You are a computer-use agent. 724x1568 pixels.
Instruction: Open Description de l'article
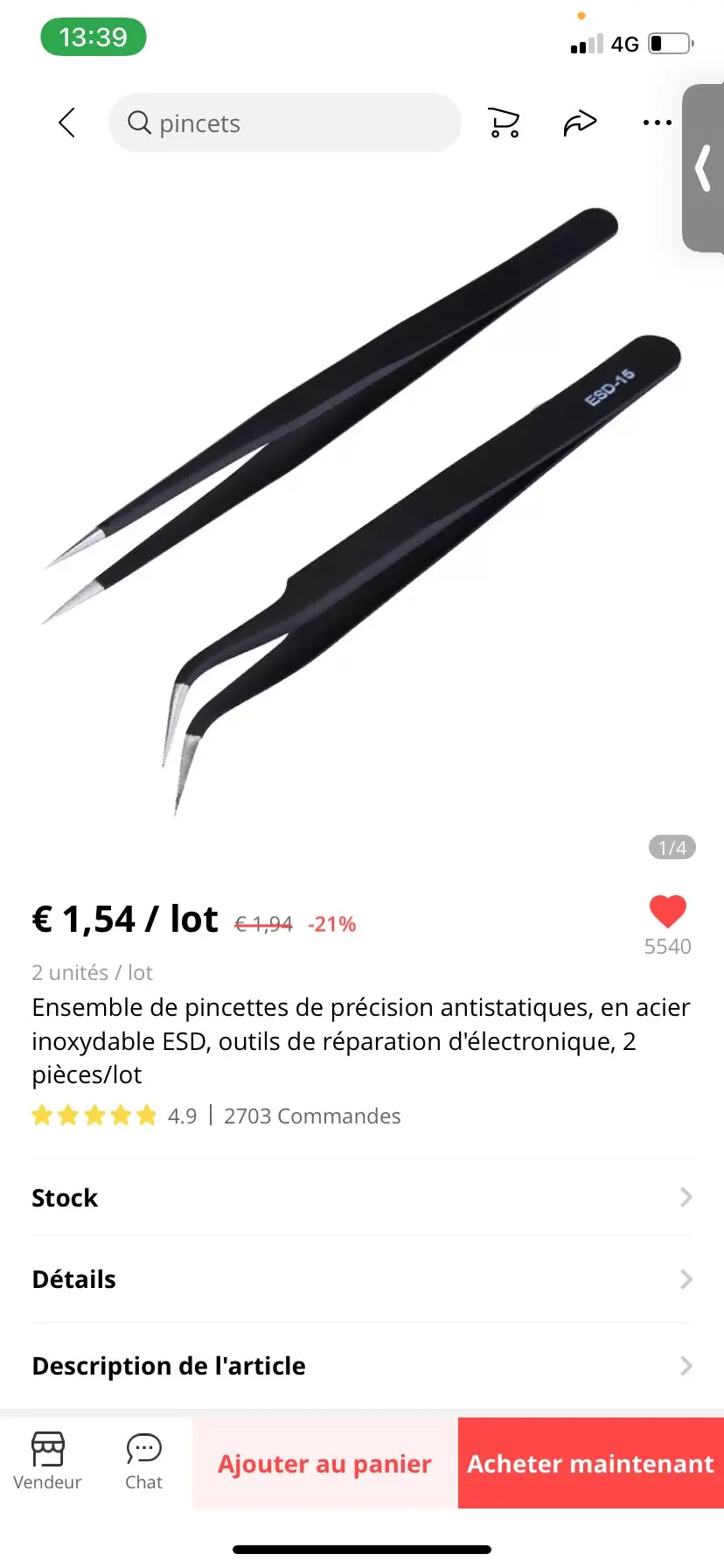click(362, 1366)
